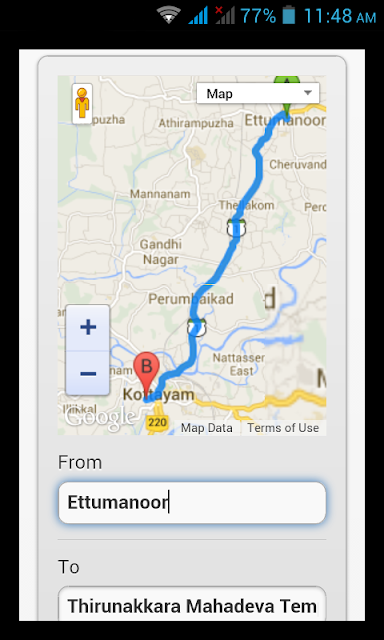This screenshot has height=640, width=384.
Task: Open the Map Data link
Action: 206,428
